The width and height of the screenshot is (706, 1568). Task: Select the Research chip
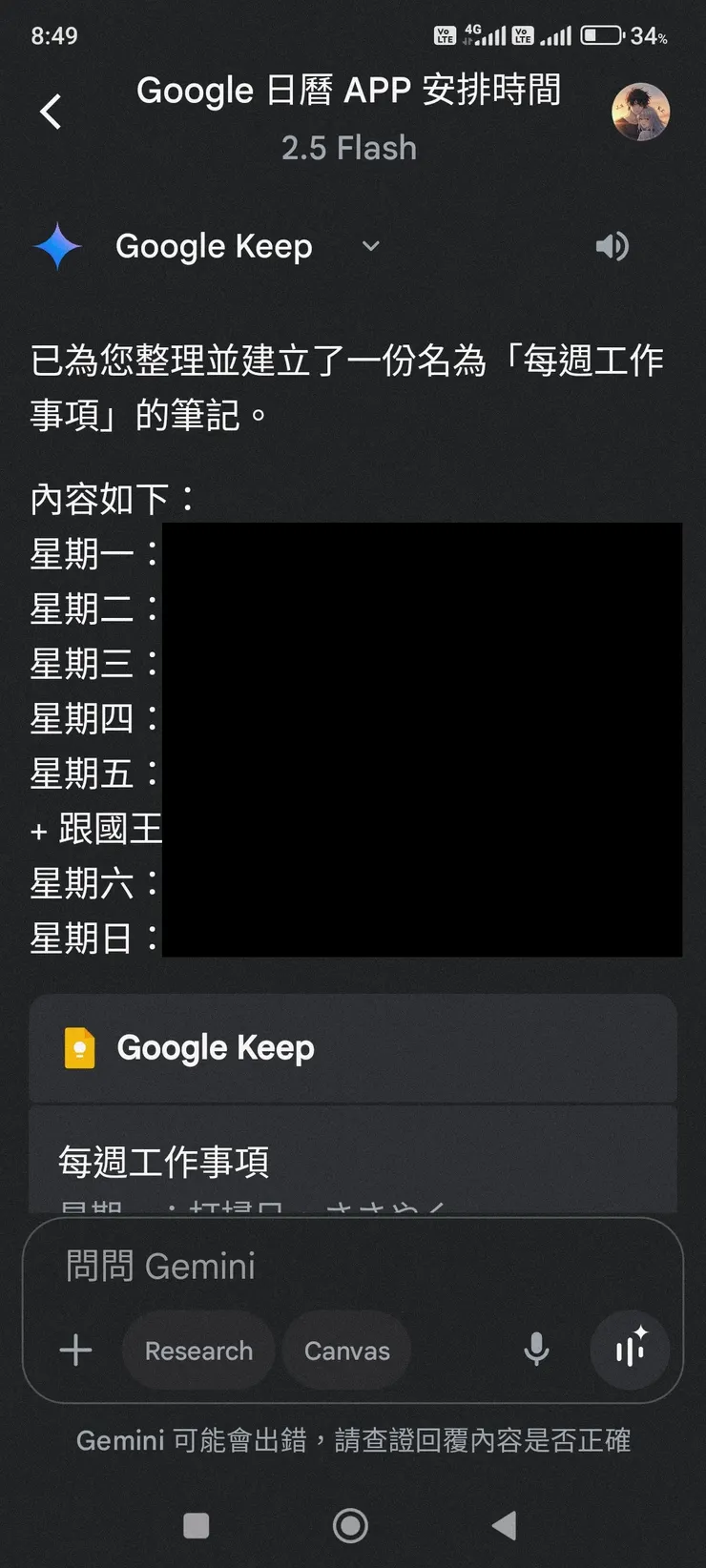coord(197,1349)
